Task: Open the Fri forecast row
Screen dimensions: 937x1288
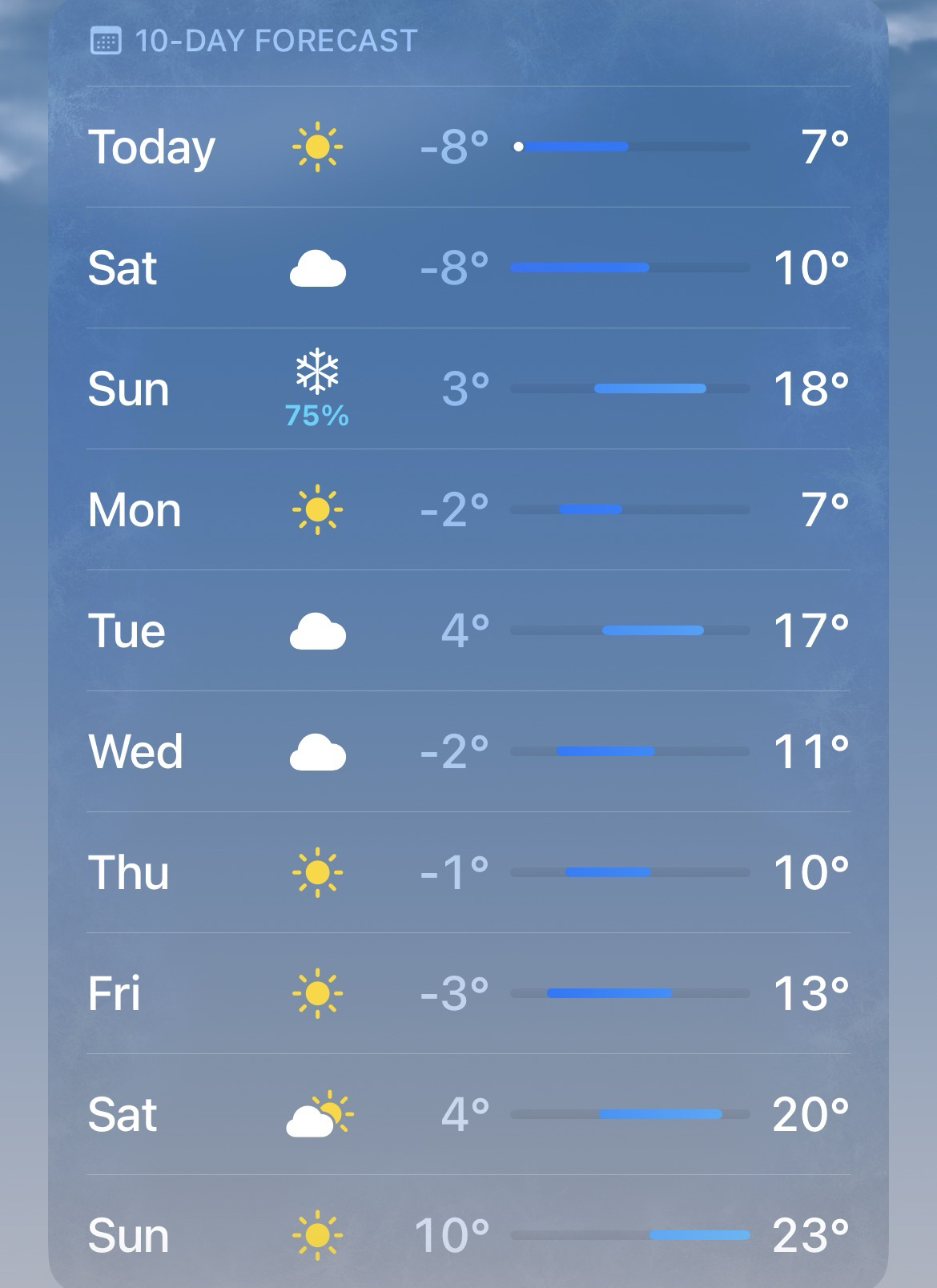Action: tap(468, 993)
